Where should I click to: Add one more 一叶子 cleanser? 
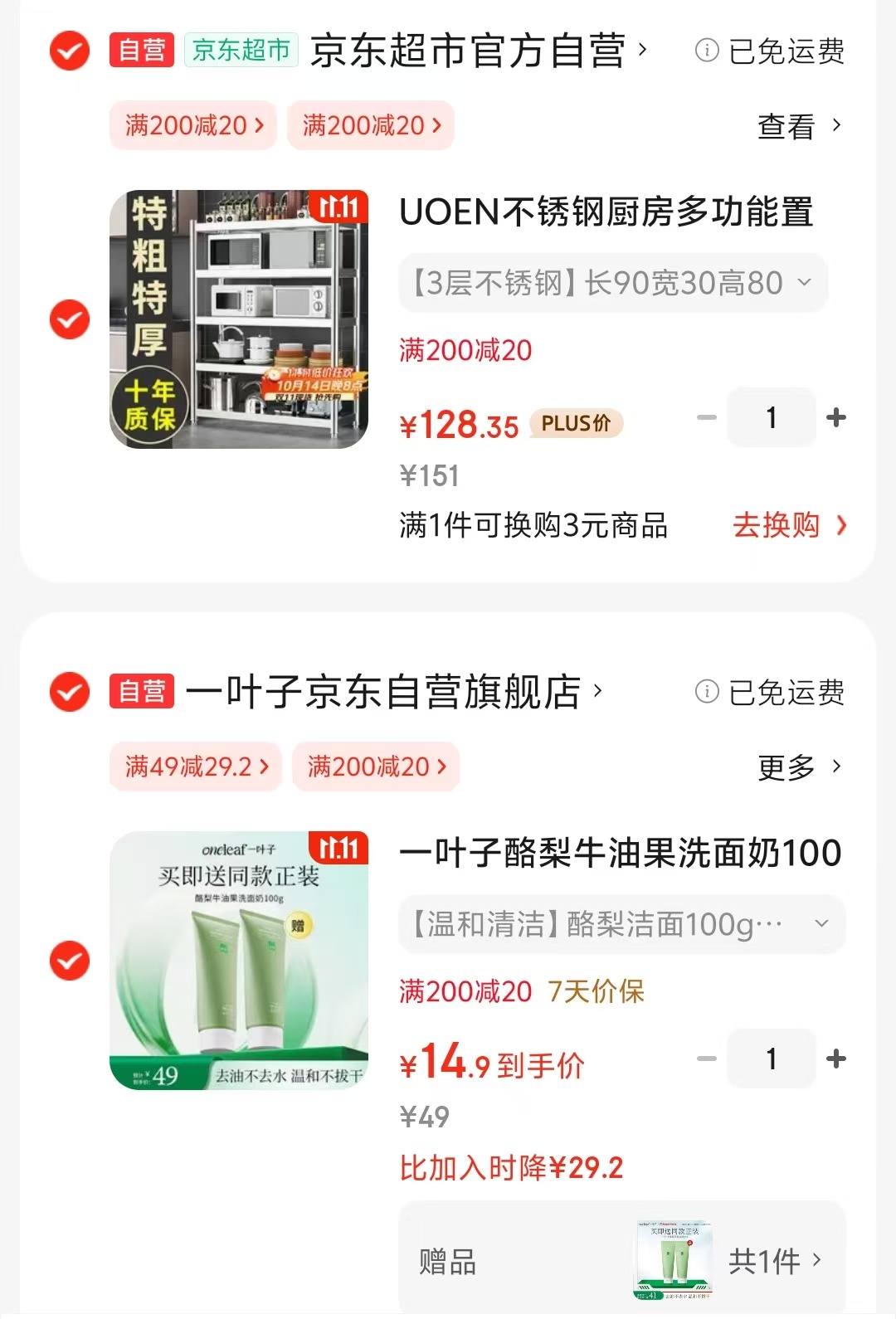coord(836,1059)
